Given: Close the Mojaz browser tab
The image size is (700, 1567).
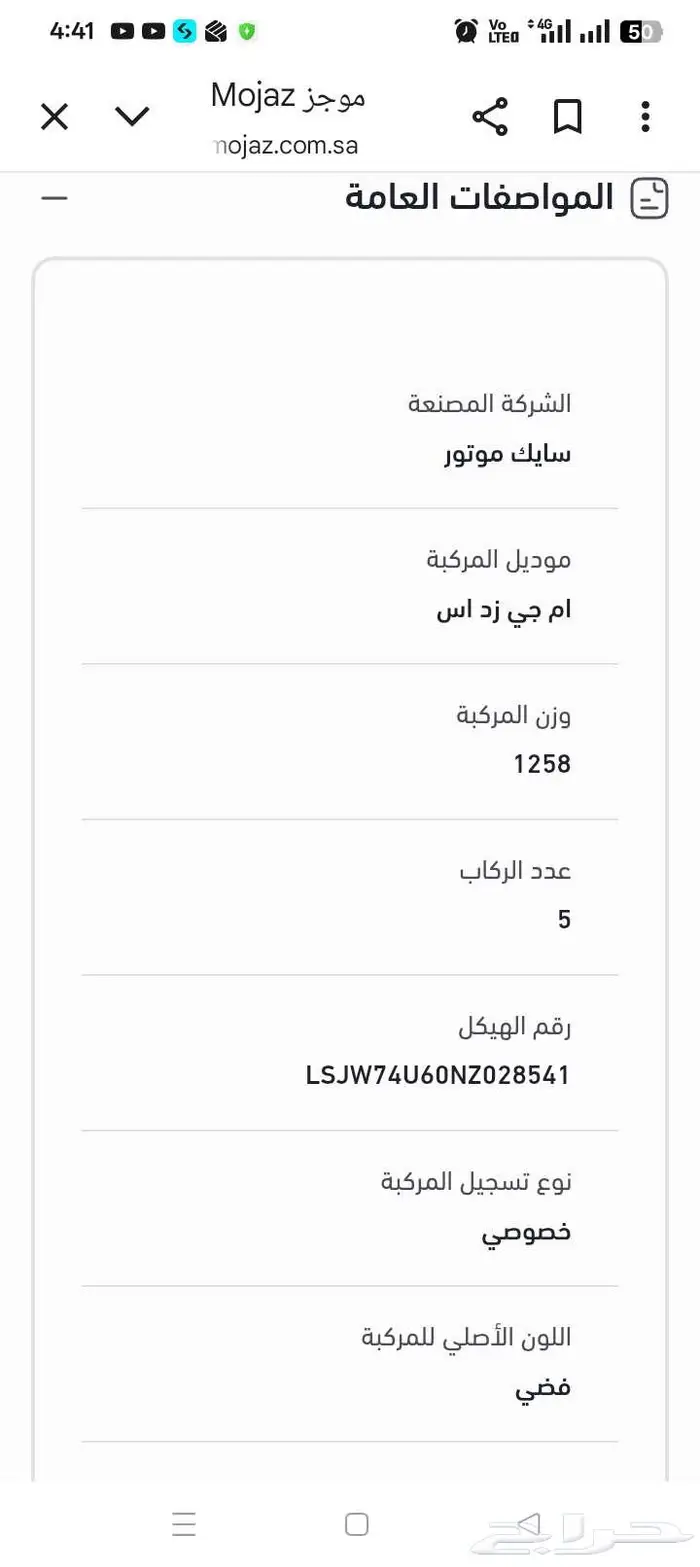Looking at the screenshot, I should click(x=54, y=118).
